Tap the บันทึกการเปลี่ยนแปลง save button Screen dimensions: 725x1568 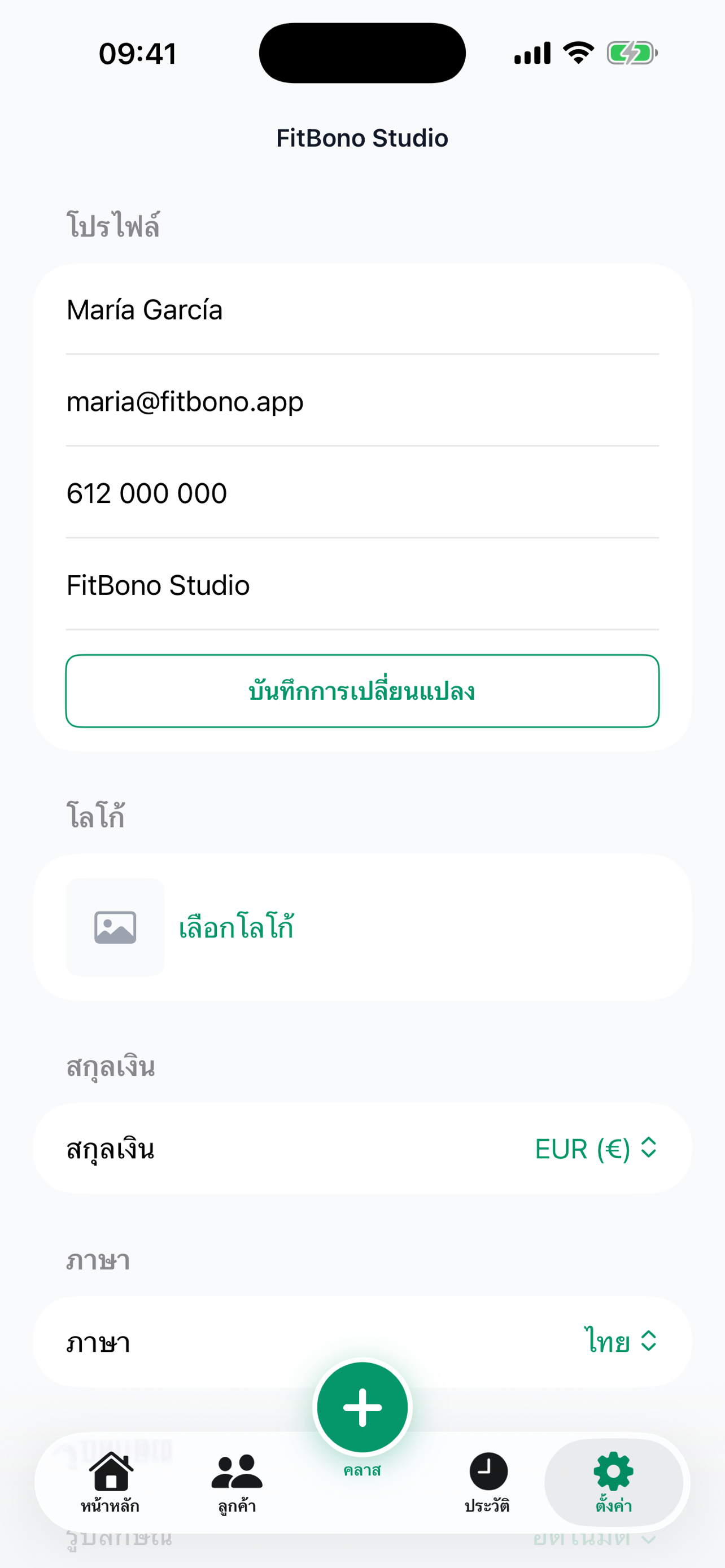pos(362,691)
